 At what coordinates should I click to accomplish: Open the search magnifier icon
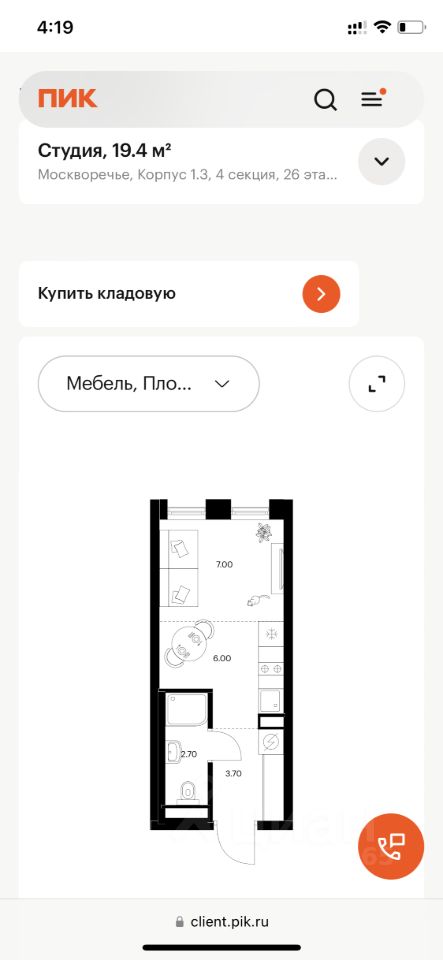click(x=325, y=99)
